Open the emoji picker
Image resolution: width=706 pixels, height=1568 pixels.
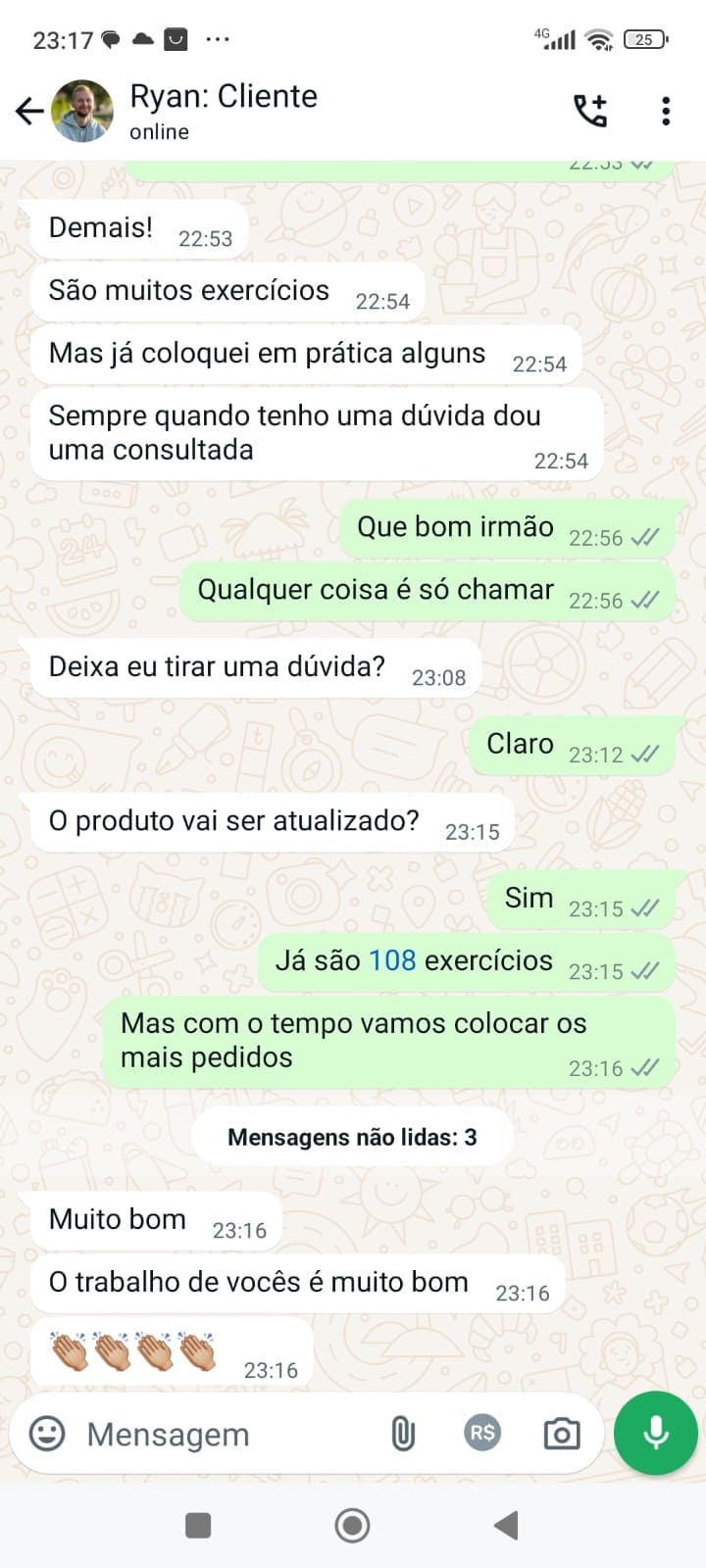pyautogui.click(x=47, y=1434)
